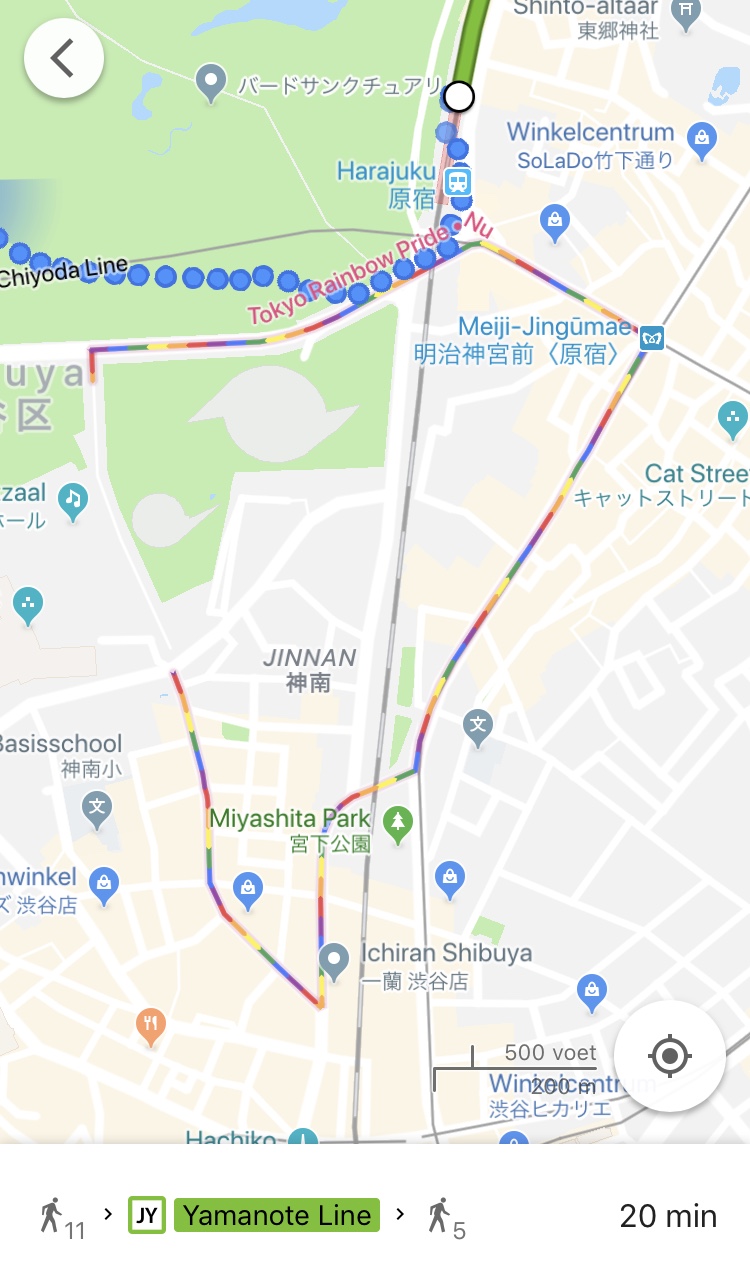Select the Miyashita Park marker
The image size is (750, 1280).
[x=398, y=823]
